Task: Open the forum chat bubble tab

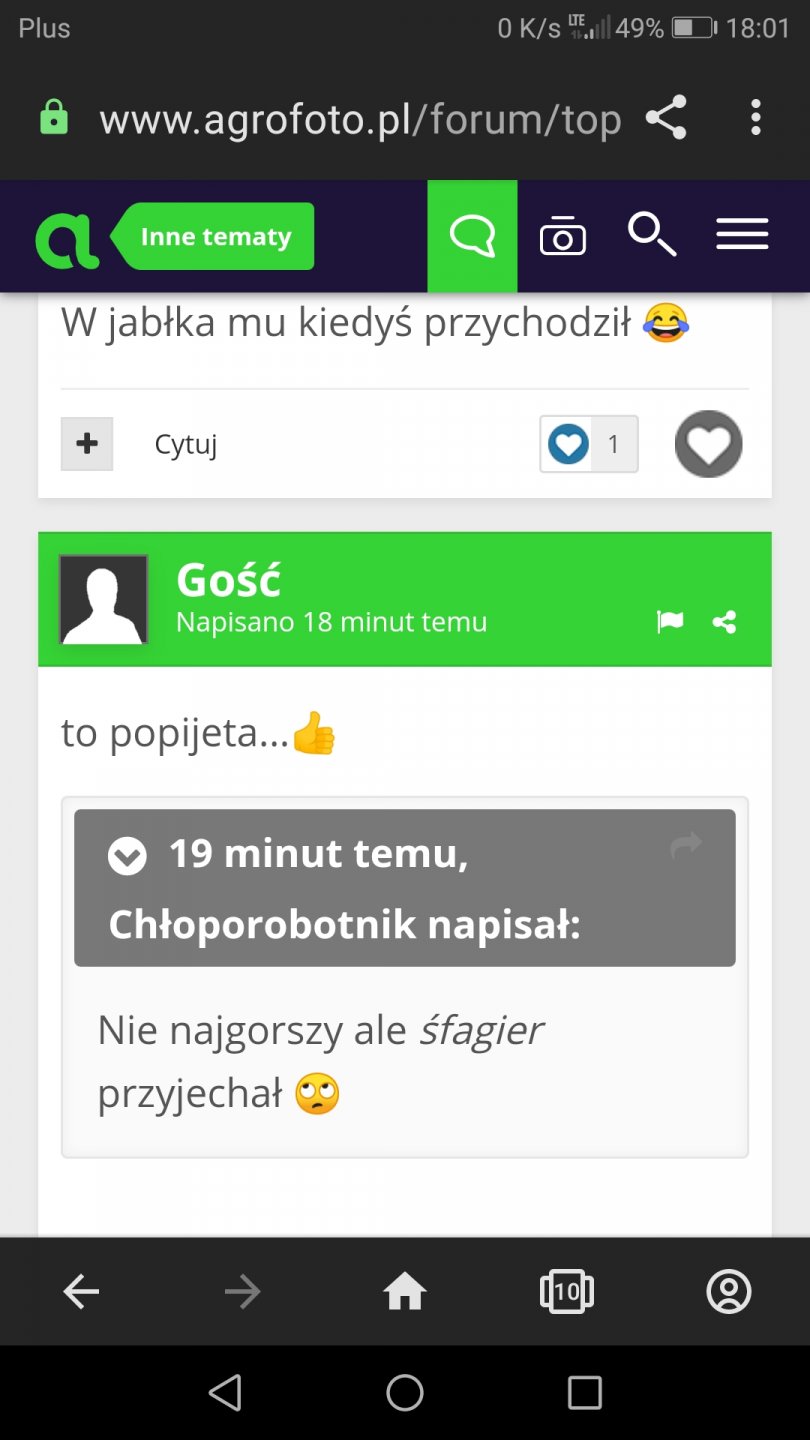Action: [472, 237]
